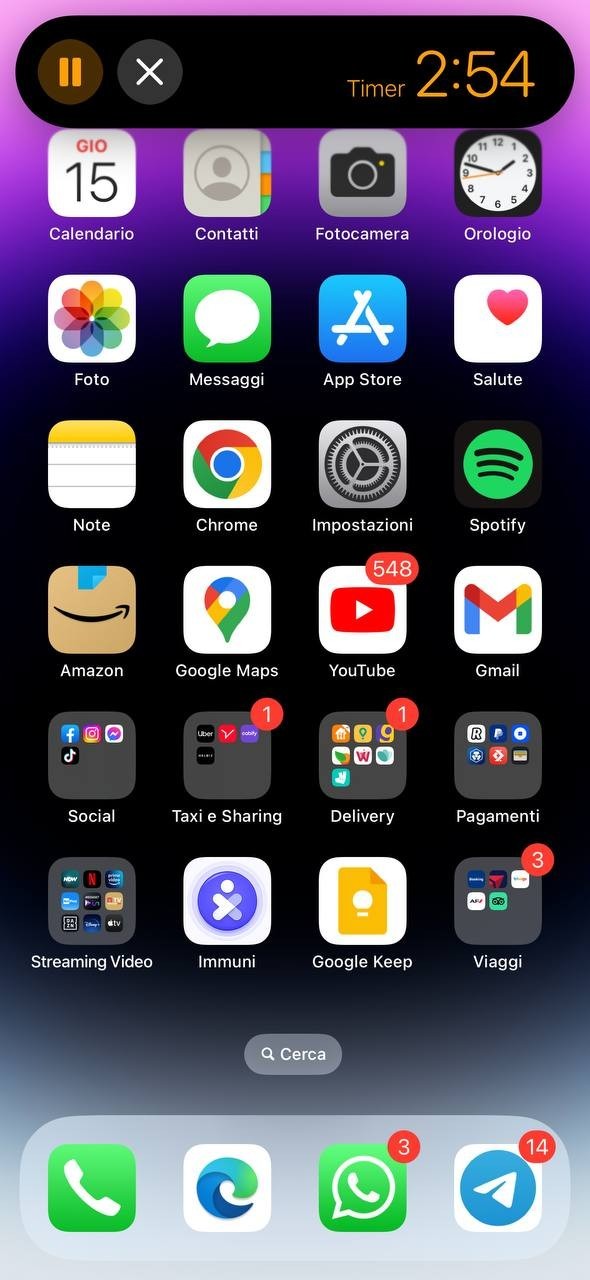Open Impostazioni settings
This screenshot has width=590, height=1280.
362,464
